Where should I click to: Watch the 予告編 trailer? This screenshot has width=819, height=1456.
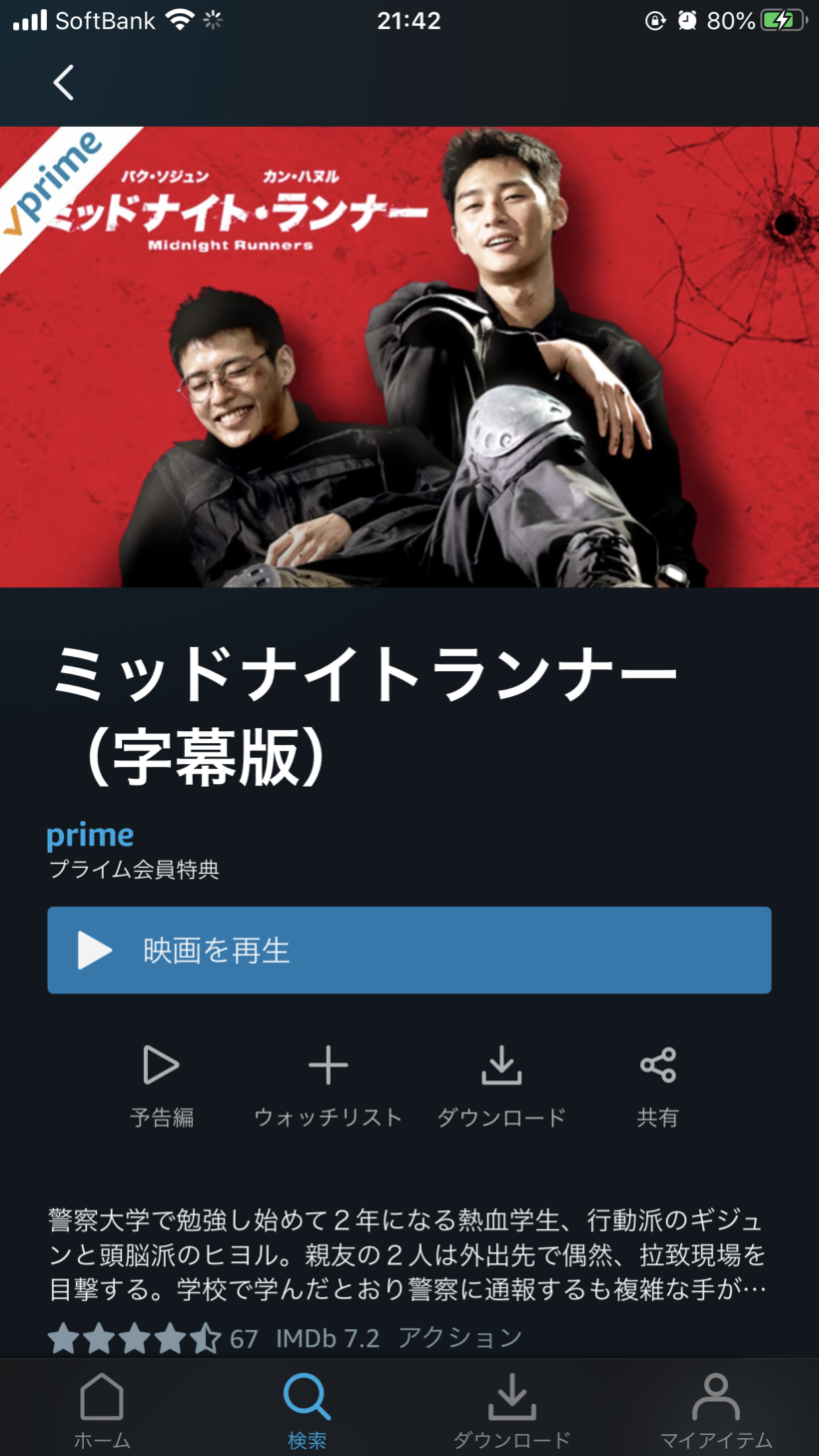(x=161, y=1084)
